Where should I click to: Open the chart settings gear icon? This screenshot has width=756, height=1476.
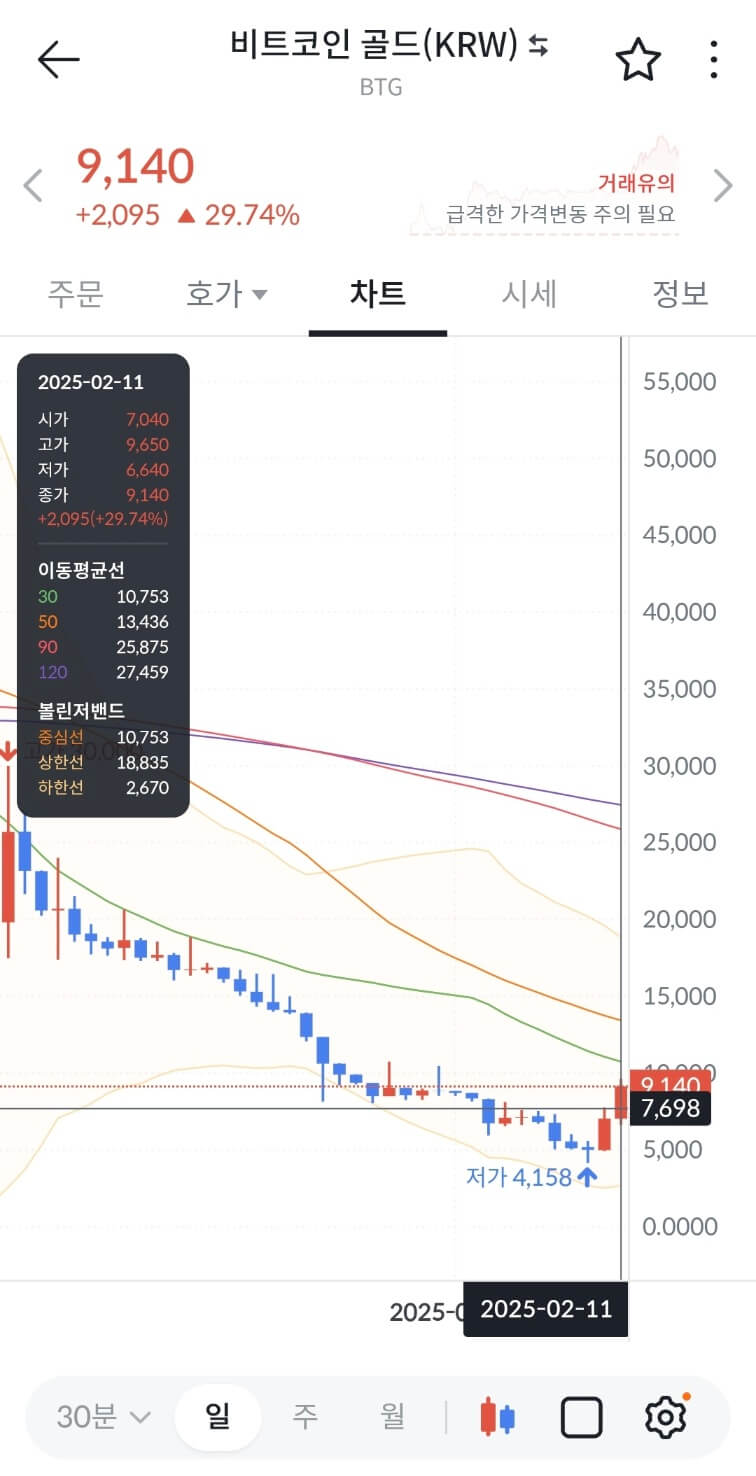pyautogui.click(x=668, y=1416)
